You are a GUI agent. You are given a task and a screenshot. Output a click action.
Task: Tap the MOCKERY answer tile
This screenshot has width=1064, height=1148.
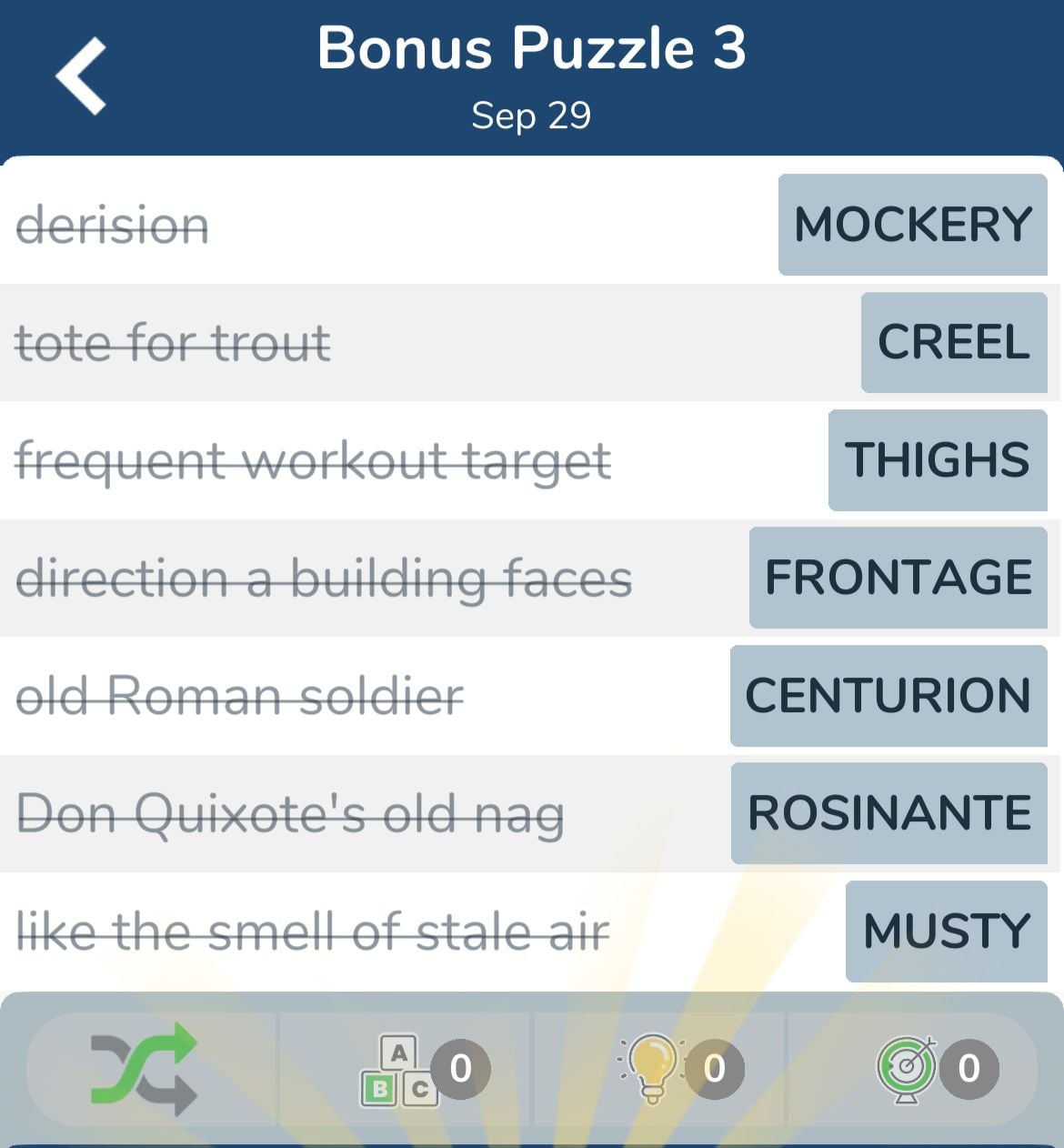click(x=912, y=225)
